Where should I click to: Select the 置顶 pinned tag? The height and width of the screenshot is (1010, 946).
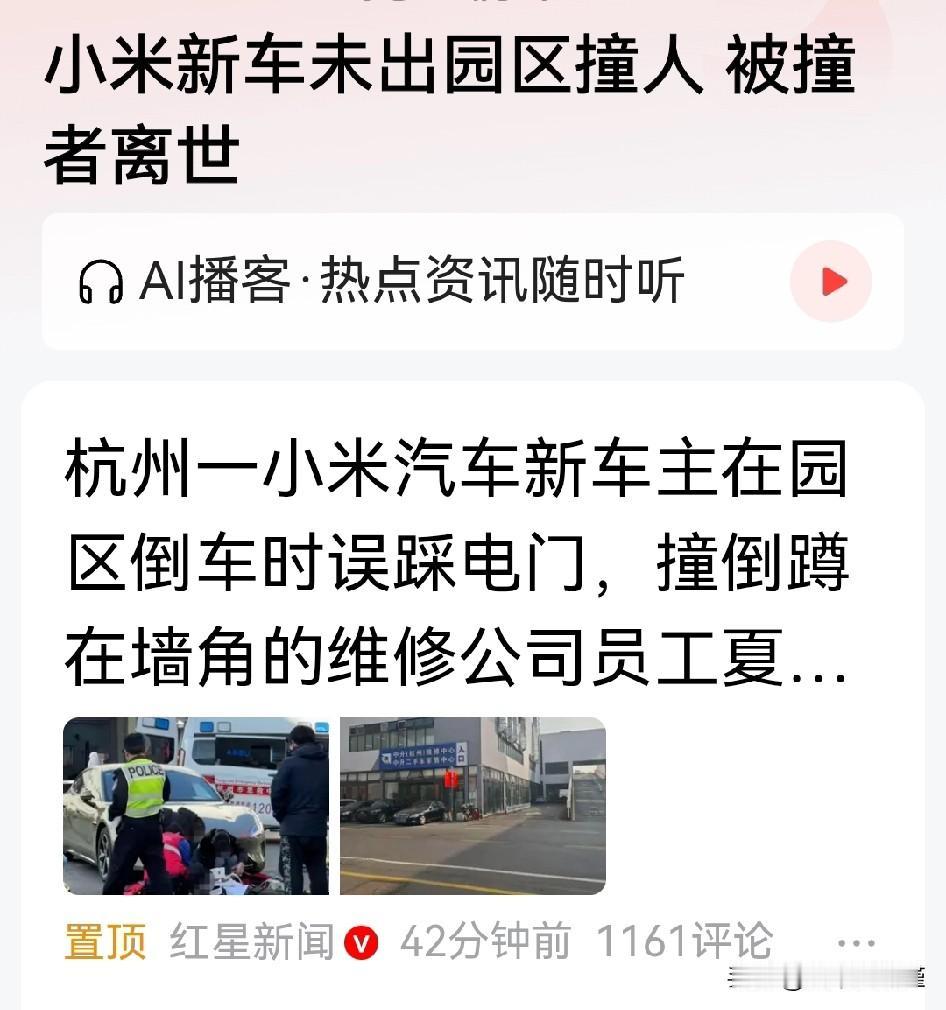(103, 938)
